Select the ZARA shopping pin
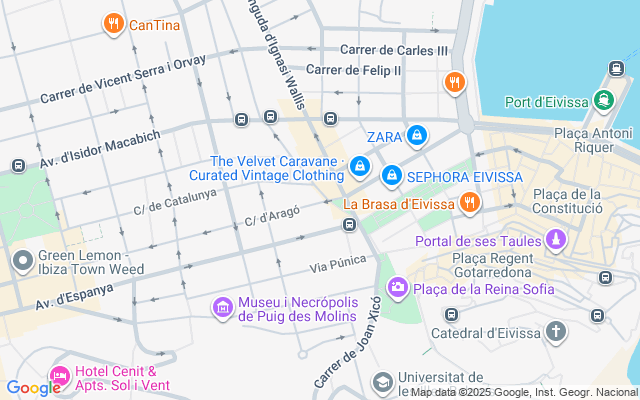 417,136
